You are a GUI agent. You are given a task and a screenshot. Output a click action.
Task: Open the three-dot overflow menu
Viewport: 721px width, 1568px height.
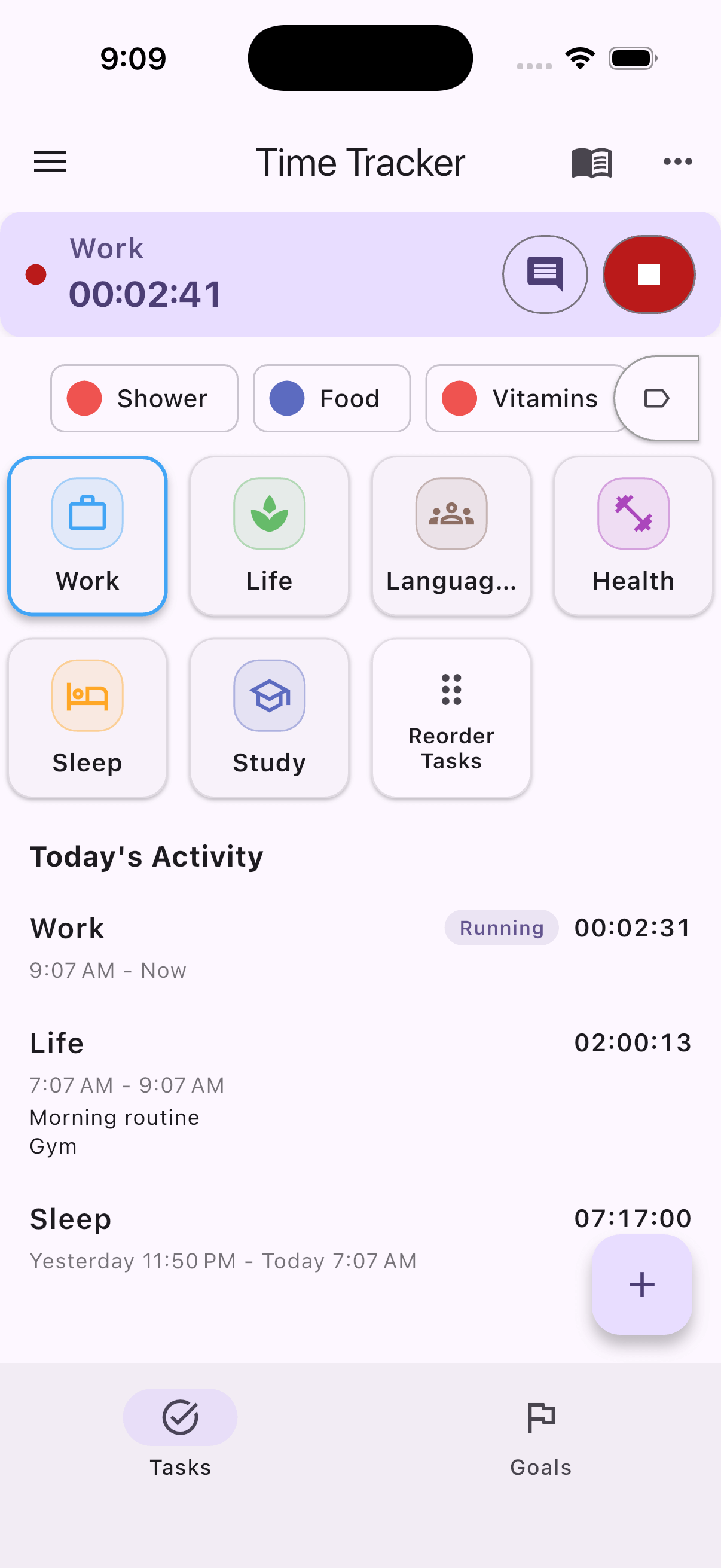tap(679, 161)
